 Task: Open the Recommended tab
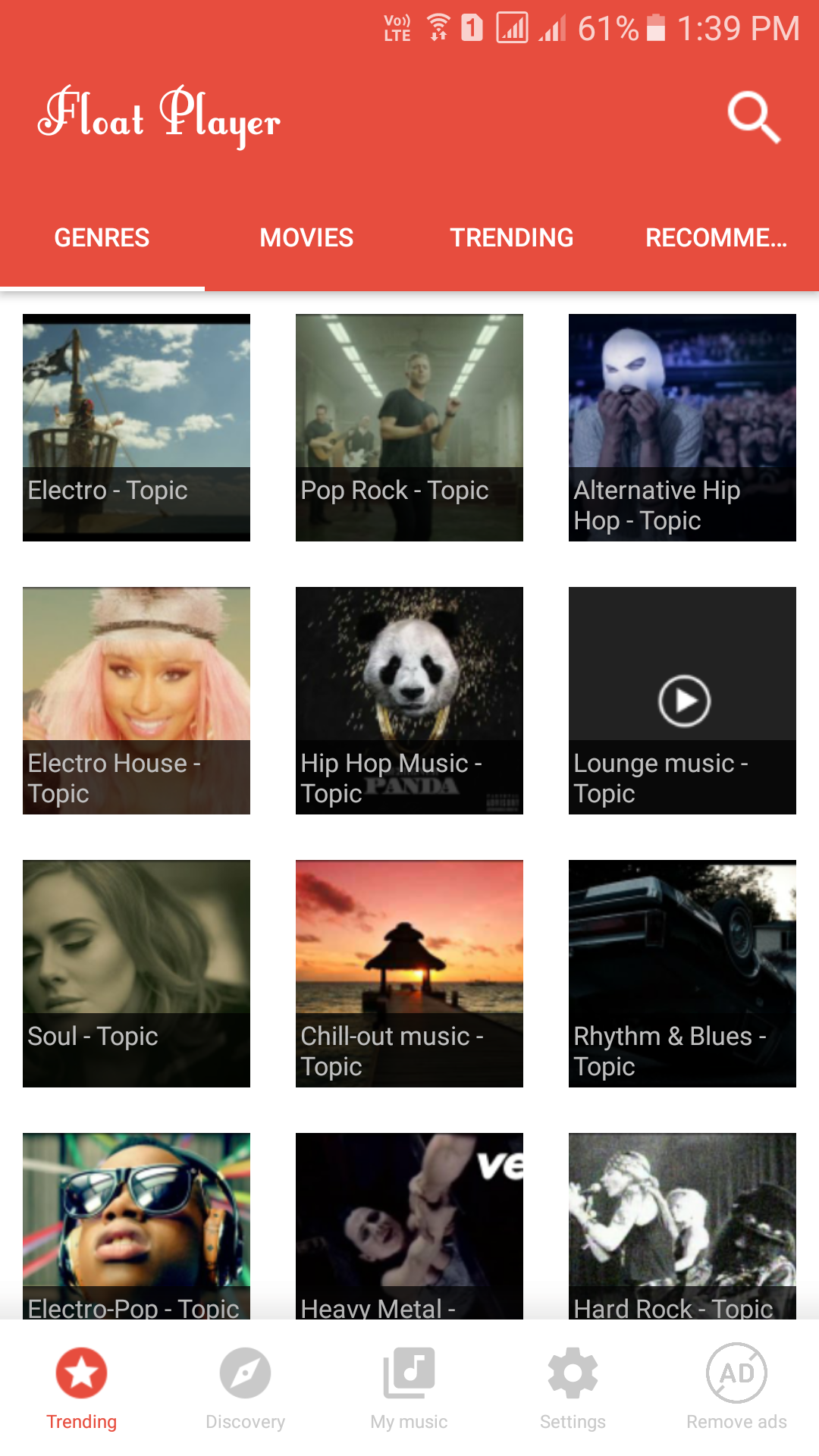click(716, 238)
